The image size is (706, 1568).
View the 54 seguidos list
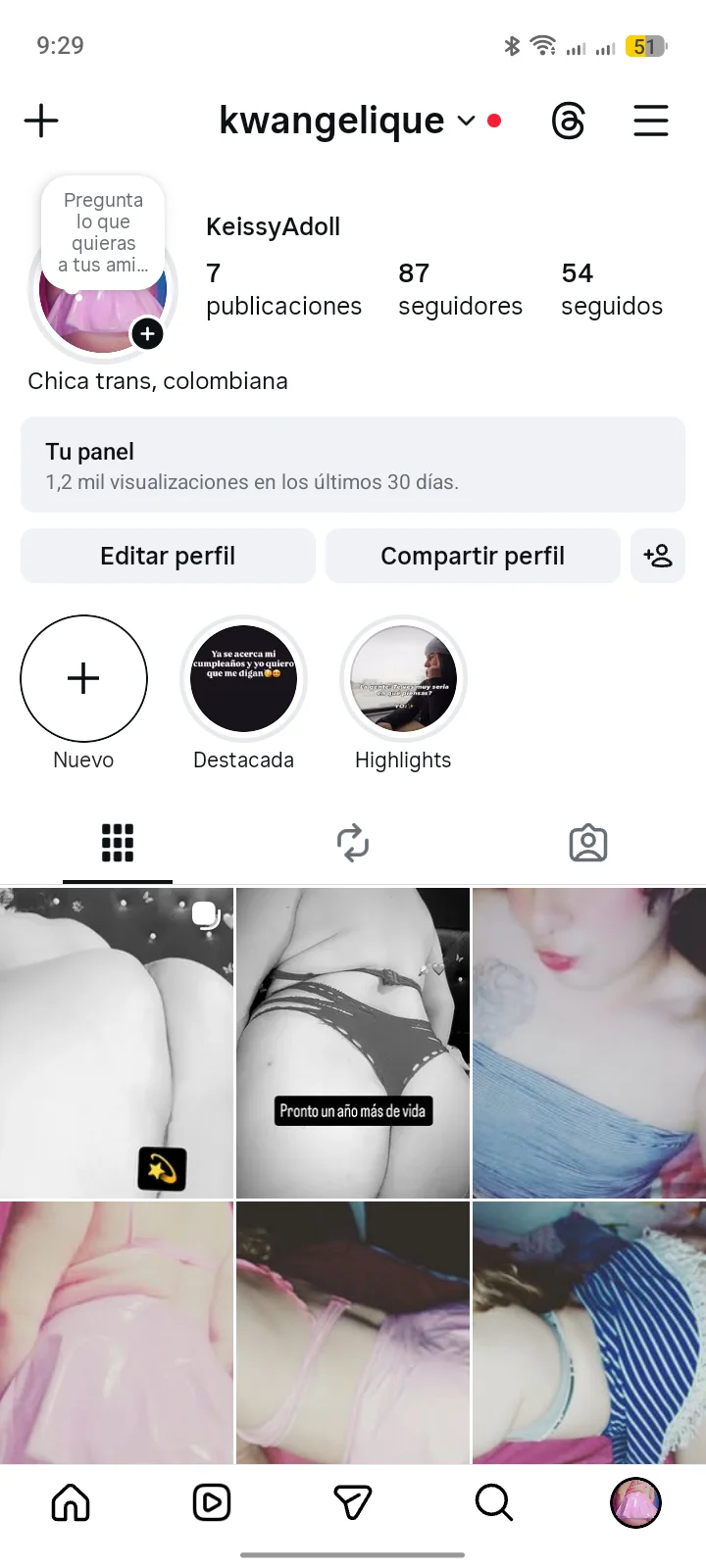(612, 290)
